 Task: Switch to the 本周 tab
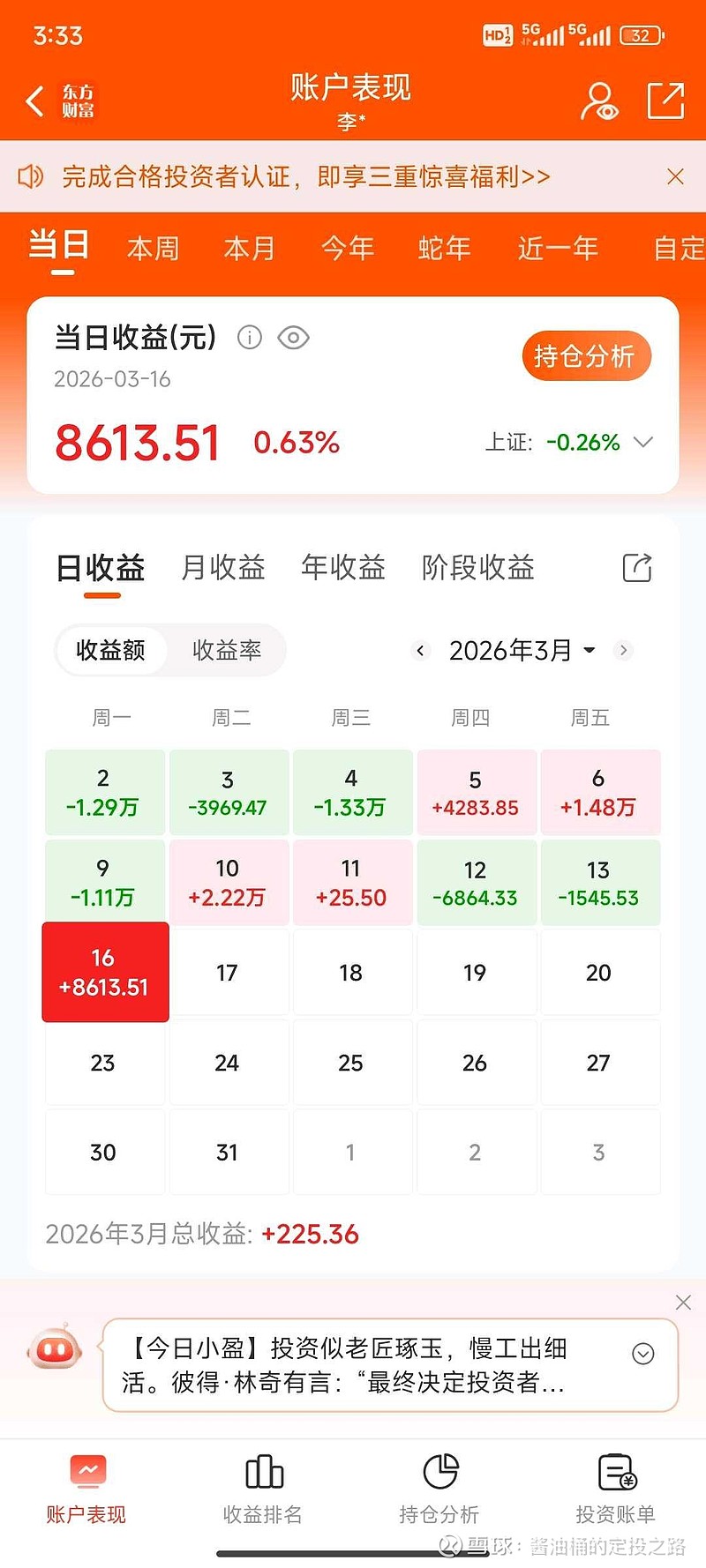tap(152, 248)
